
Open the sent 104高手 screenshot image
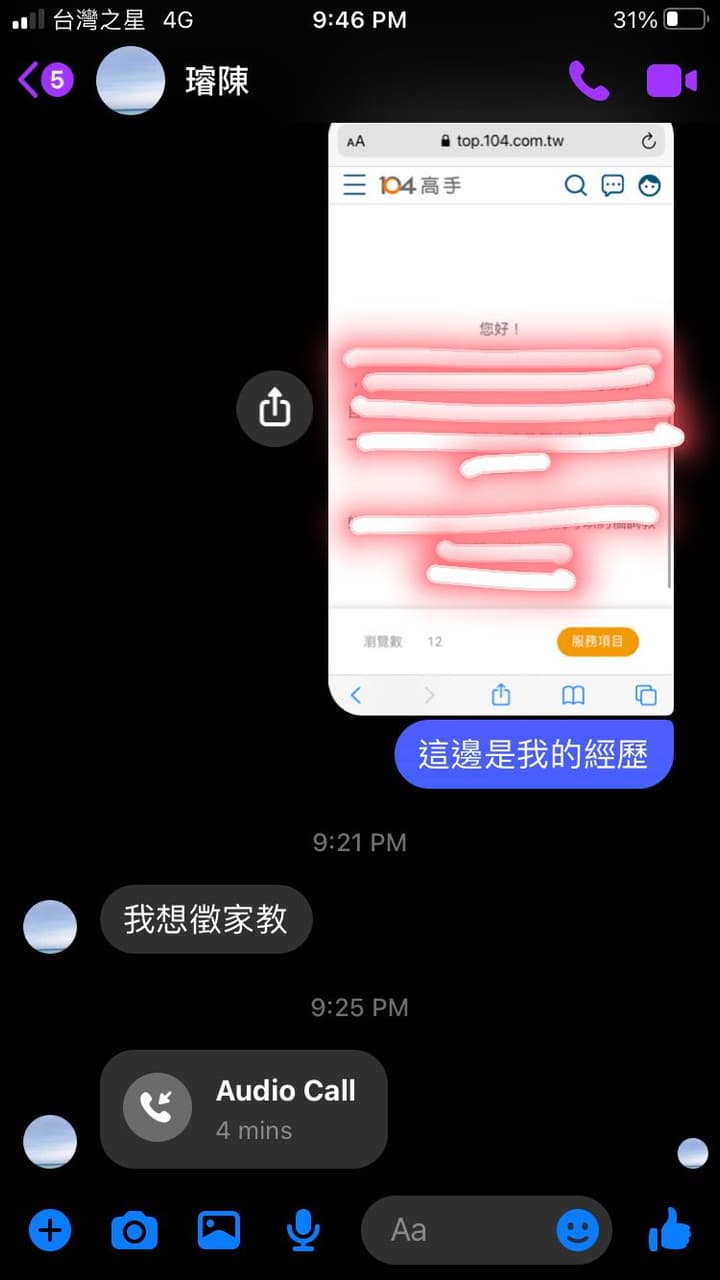point(501,418)
